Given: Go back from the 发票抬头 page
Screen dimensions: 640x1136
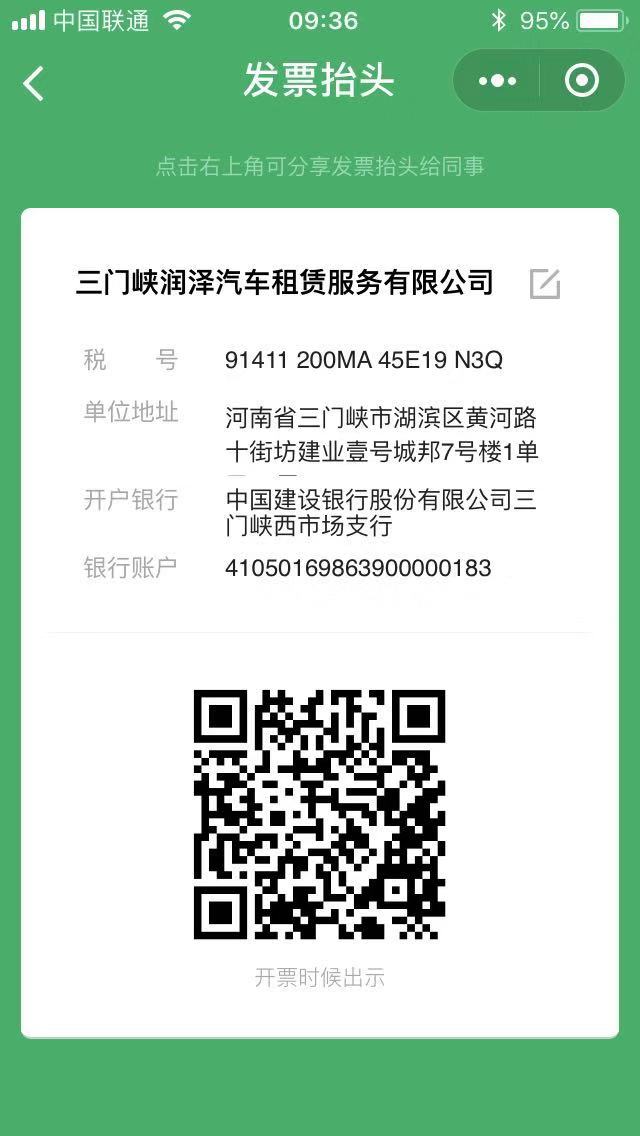Looking at the screenshot, I should tap(34, 83).
